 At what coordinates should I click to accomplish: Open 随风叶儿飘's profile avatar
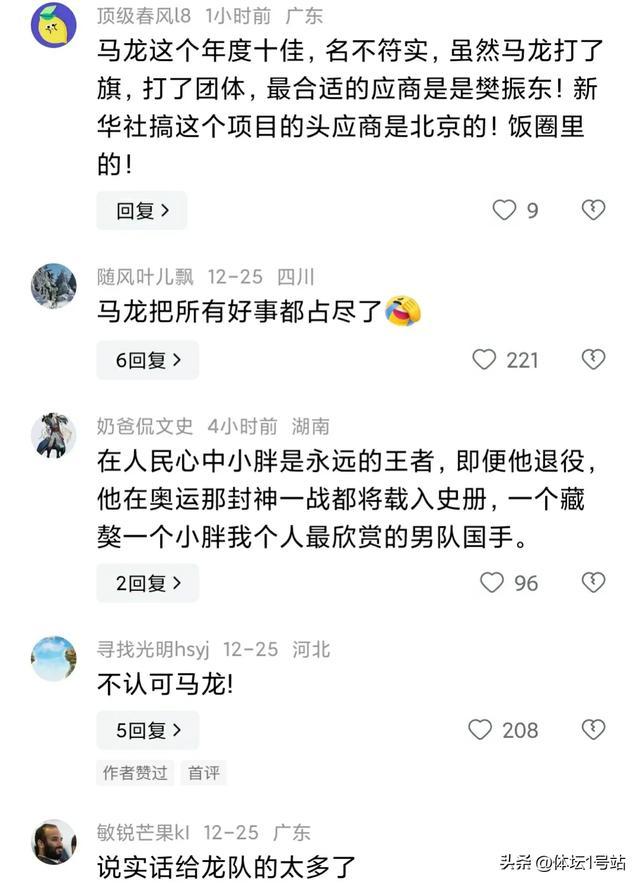54,285
